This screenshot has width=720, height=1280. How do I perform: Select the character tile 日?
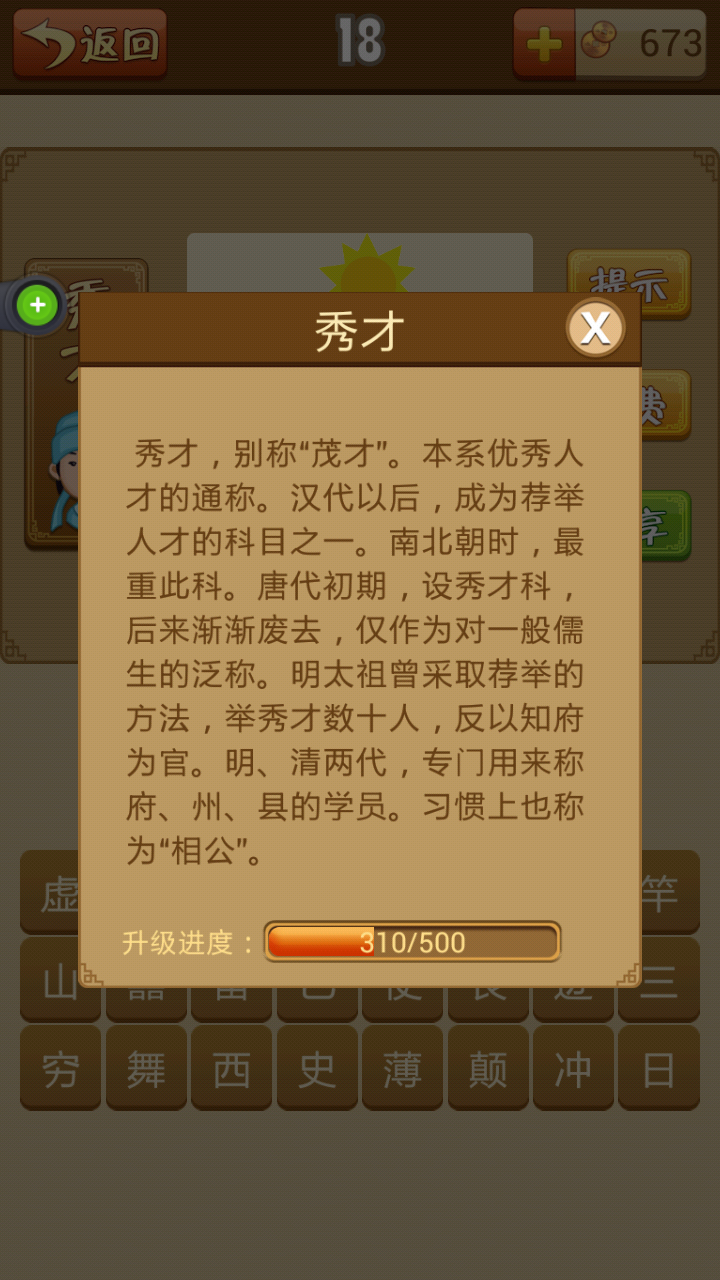pos(659,1069)
